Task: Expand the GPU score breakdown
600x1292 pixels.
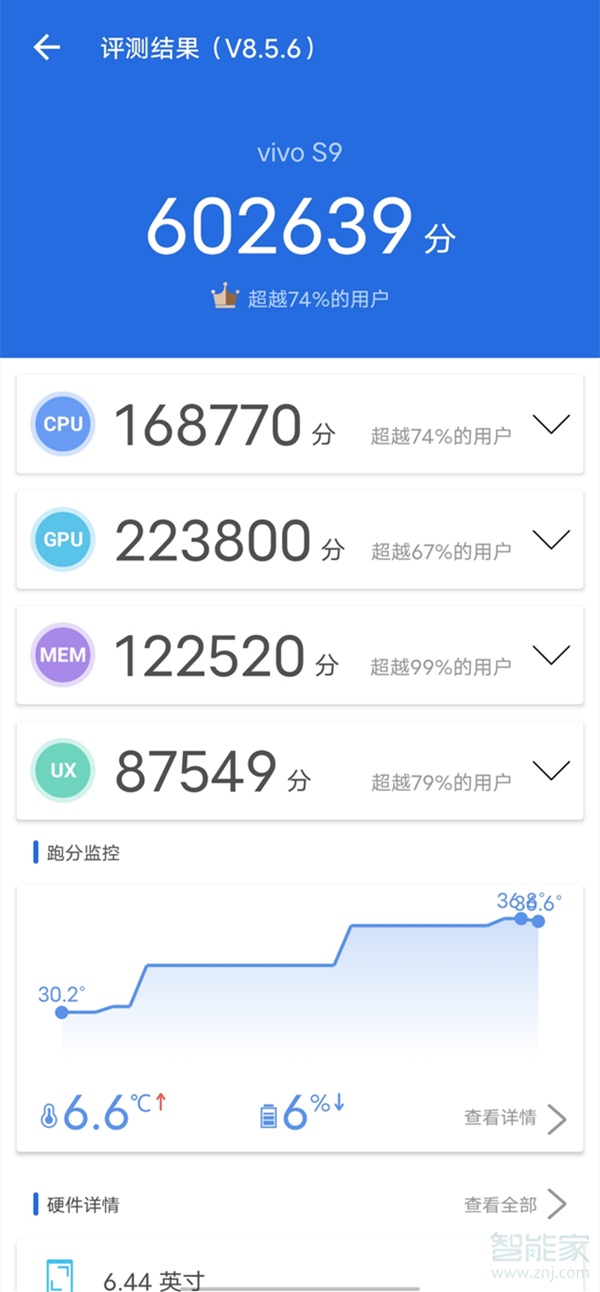Action: (x=551, y=540)
